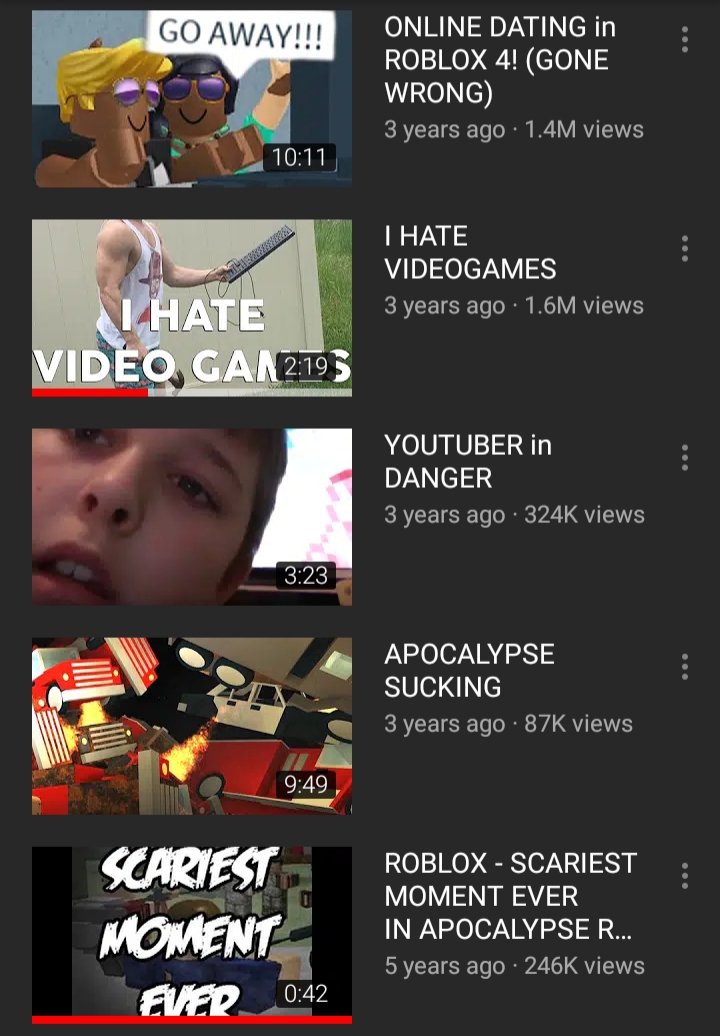Image resolution: width=720 pixels, height=1036 pixels.
Task: Play the SCARIEST MOMENT EVER video thumbnail
Action: coord(191,932)
